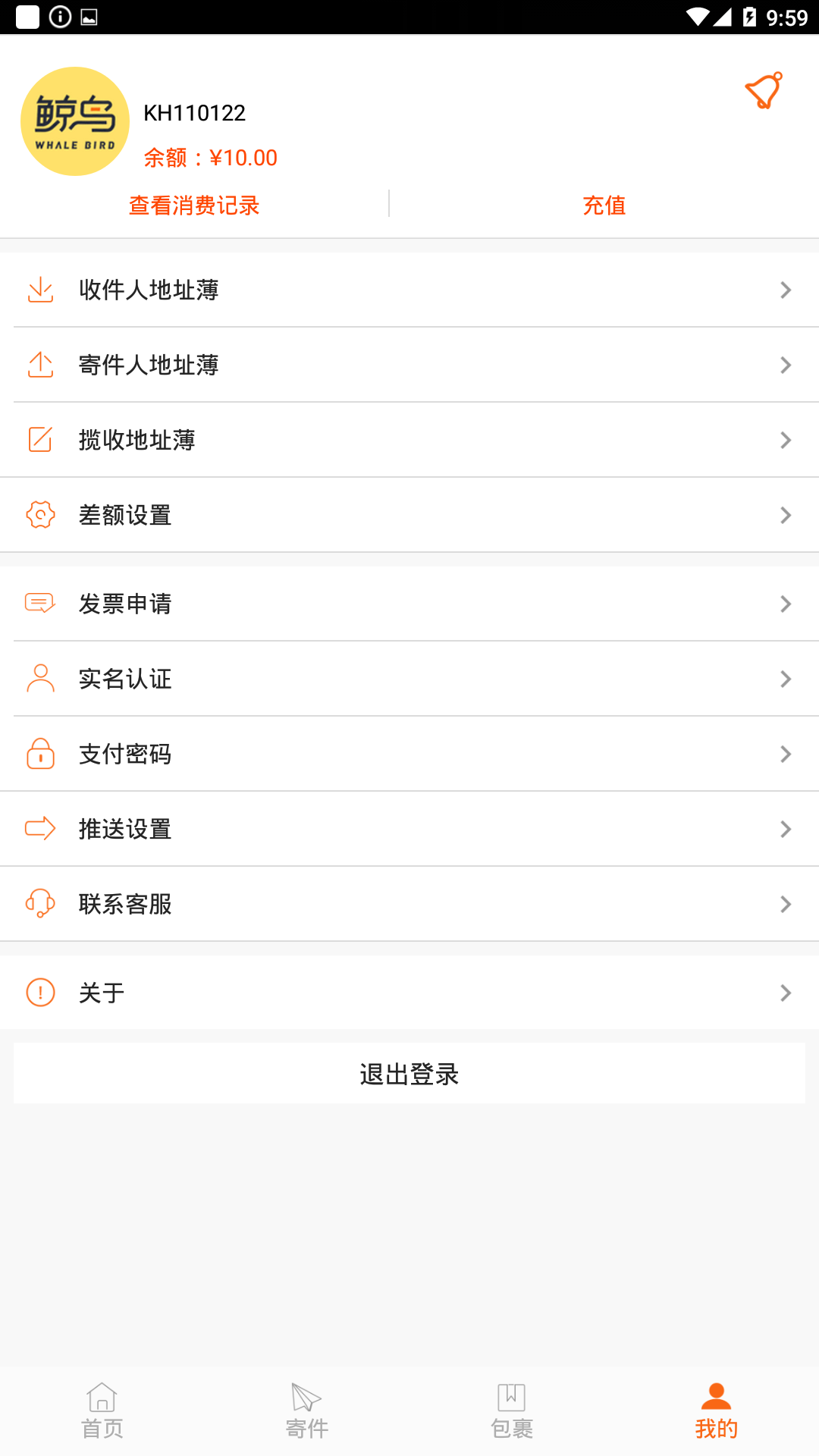This screenshot has height=1456, width=819.
Task: Open 差额设置 settings
Action: point(409,515)
